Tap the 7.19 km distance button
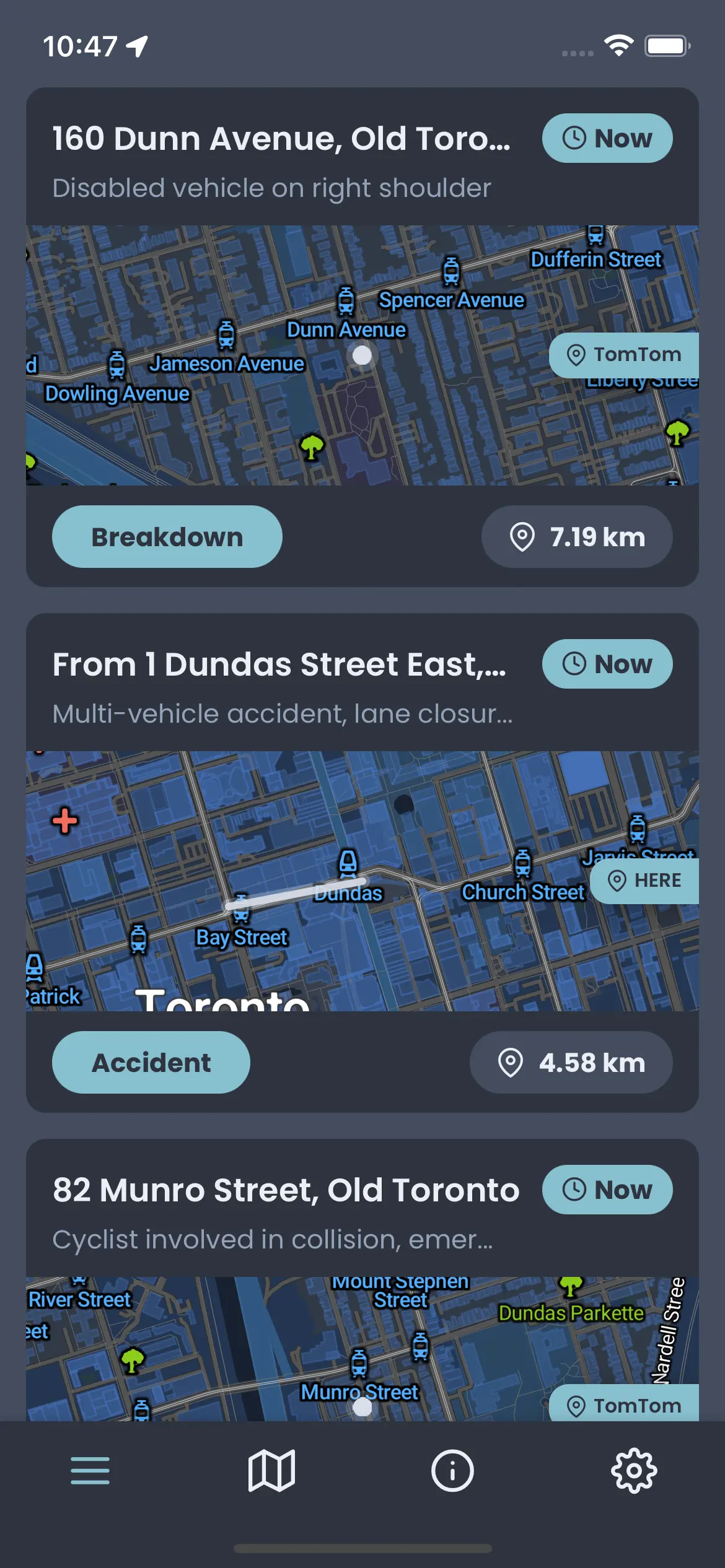Screen dimensions: 725x1568 pos(577,537)
